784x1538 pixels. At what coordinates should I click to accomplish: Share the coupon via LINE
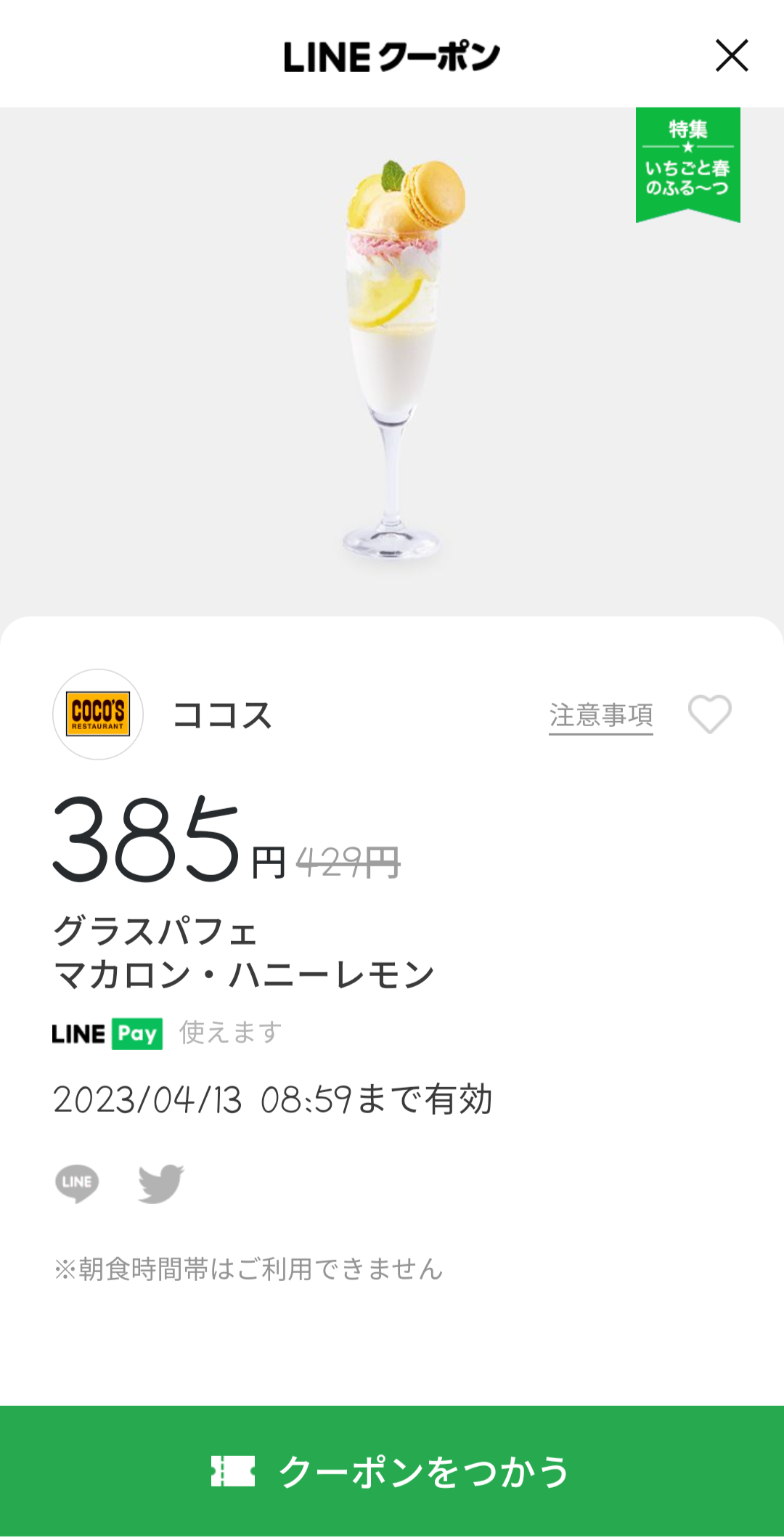click(x=77, y=1183)
